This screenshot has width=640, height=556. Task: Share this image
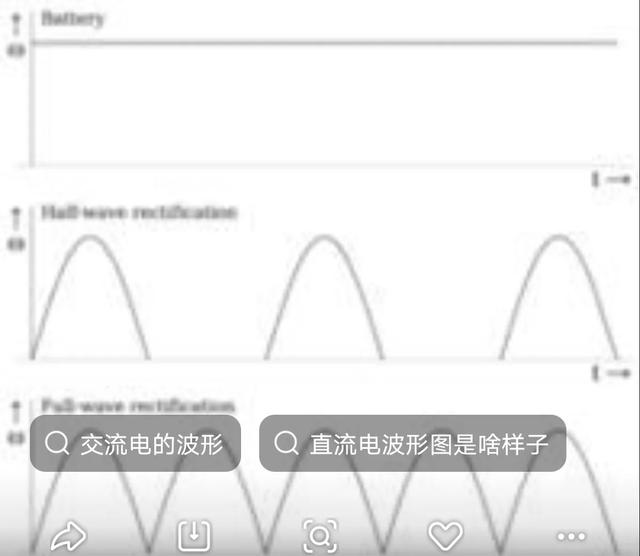(68, 536)
